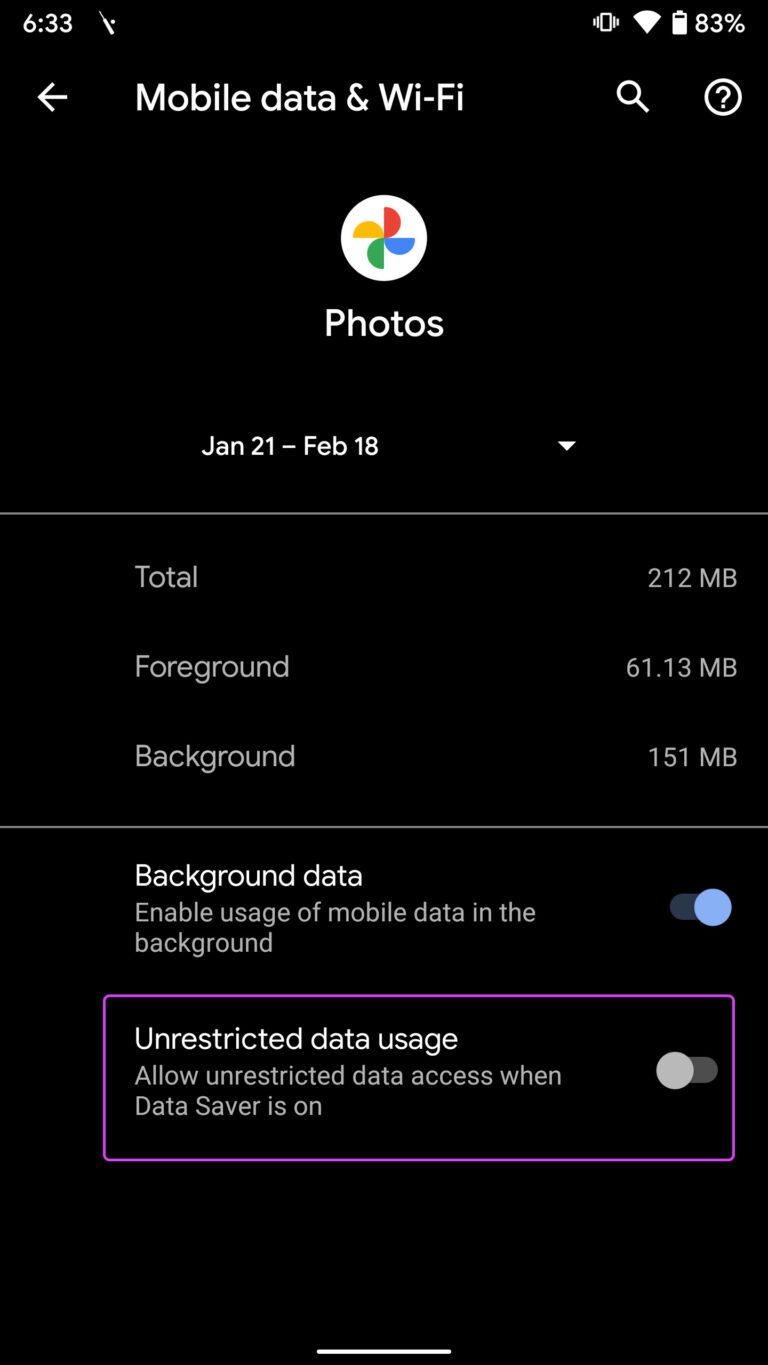Expand the billing cycle dropdown arrow
Image resolution: width=768 pixels, height=1365 pixels.
coord(566,446)
